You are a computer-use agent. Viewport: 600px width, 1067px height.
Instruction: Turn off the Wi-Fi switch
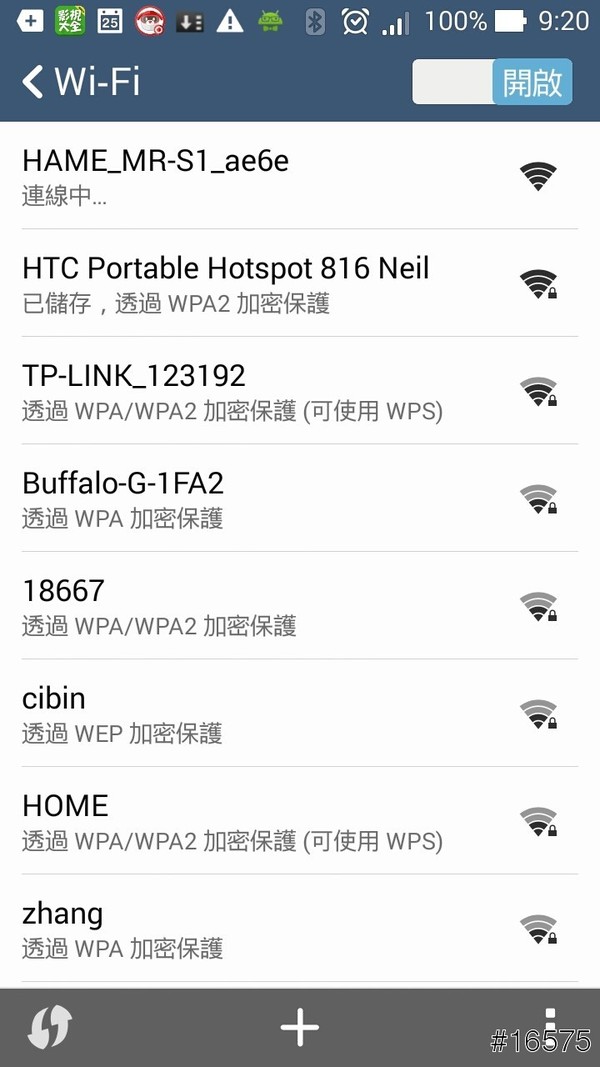tap(492, 82)
